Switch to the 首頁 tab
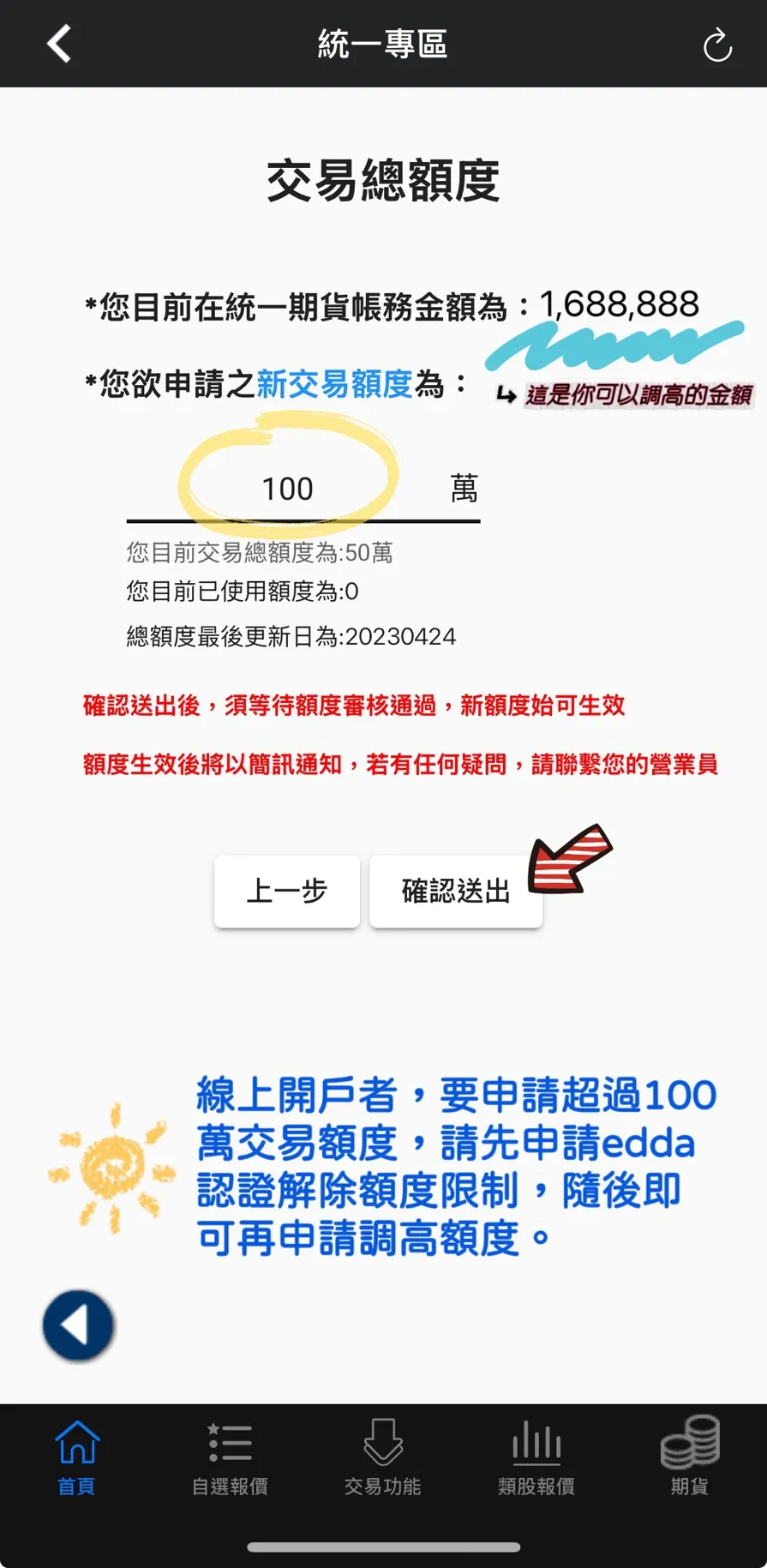The height and width of the screenshot is (1568, 767). pos(76,1457)
